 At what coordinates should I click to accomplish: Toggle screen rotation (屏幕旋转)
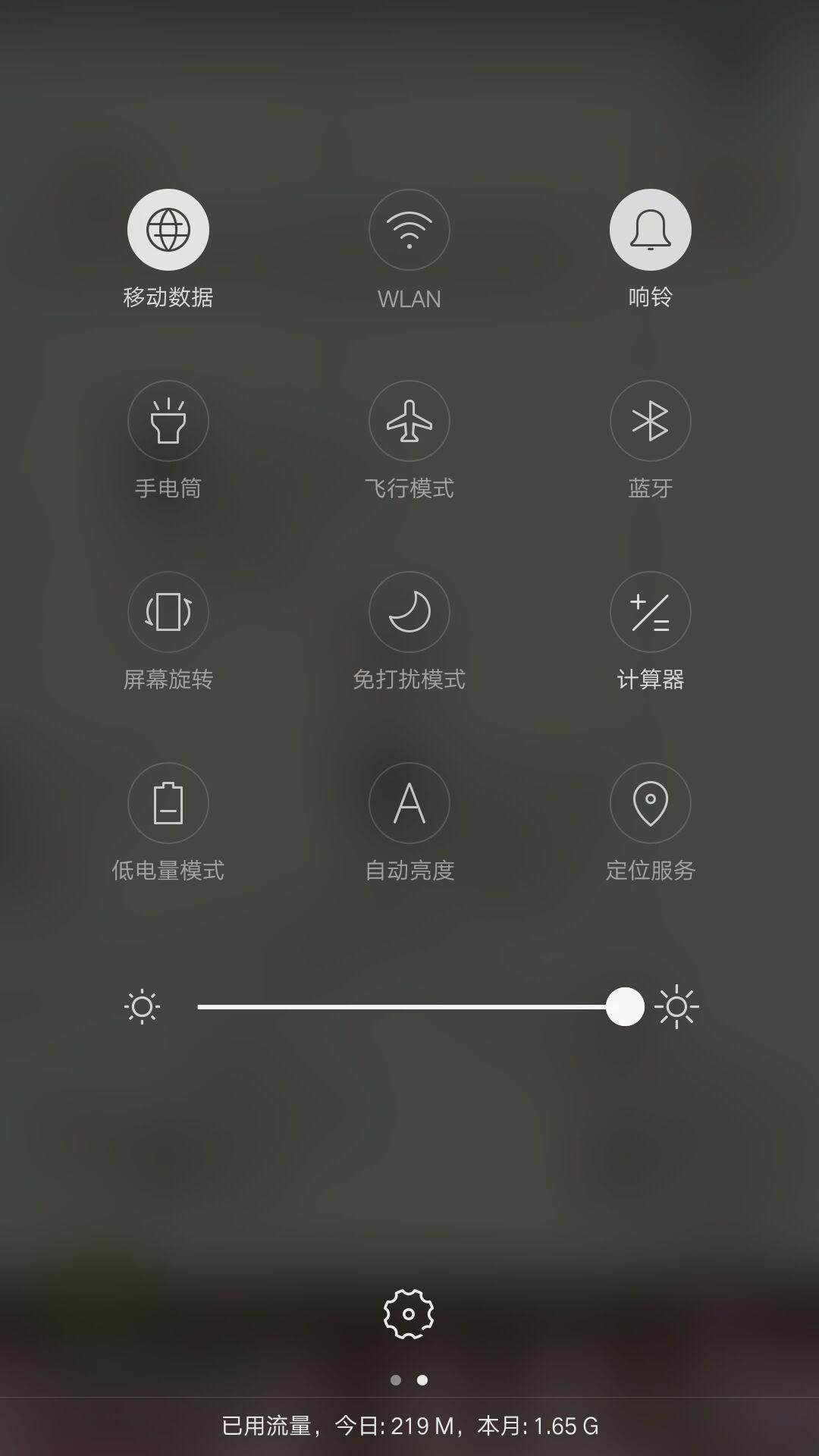[x=168, y=612]
